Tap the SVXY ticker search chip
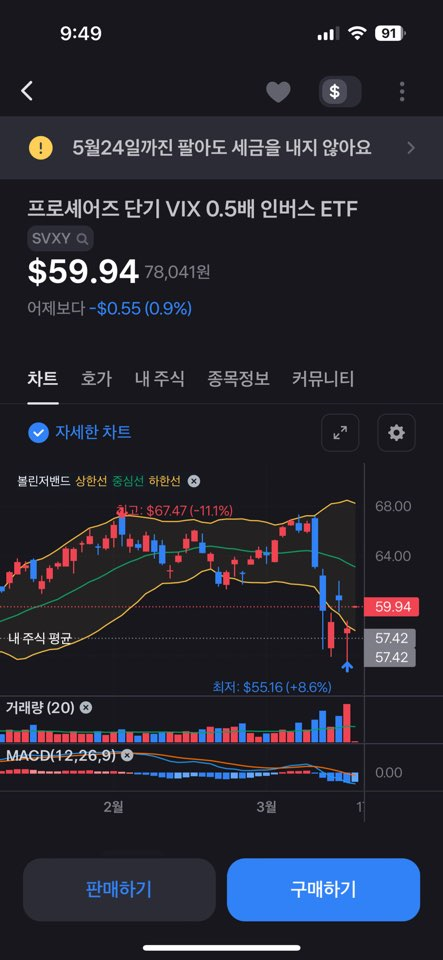This screenshot has width=443, height=960. (60, 239)
